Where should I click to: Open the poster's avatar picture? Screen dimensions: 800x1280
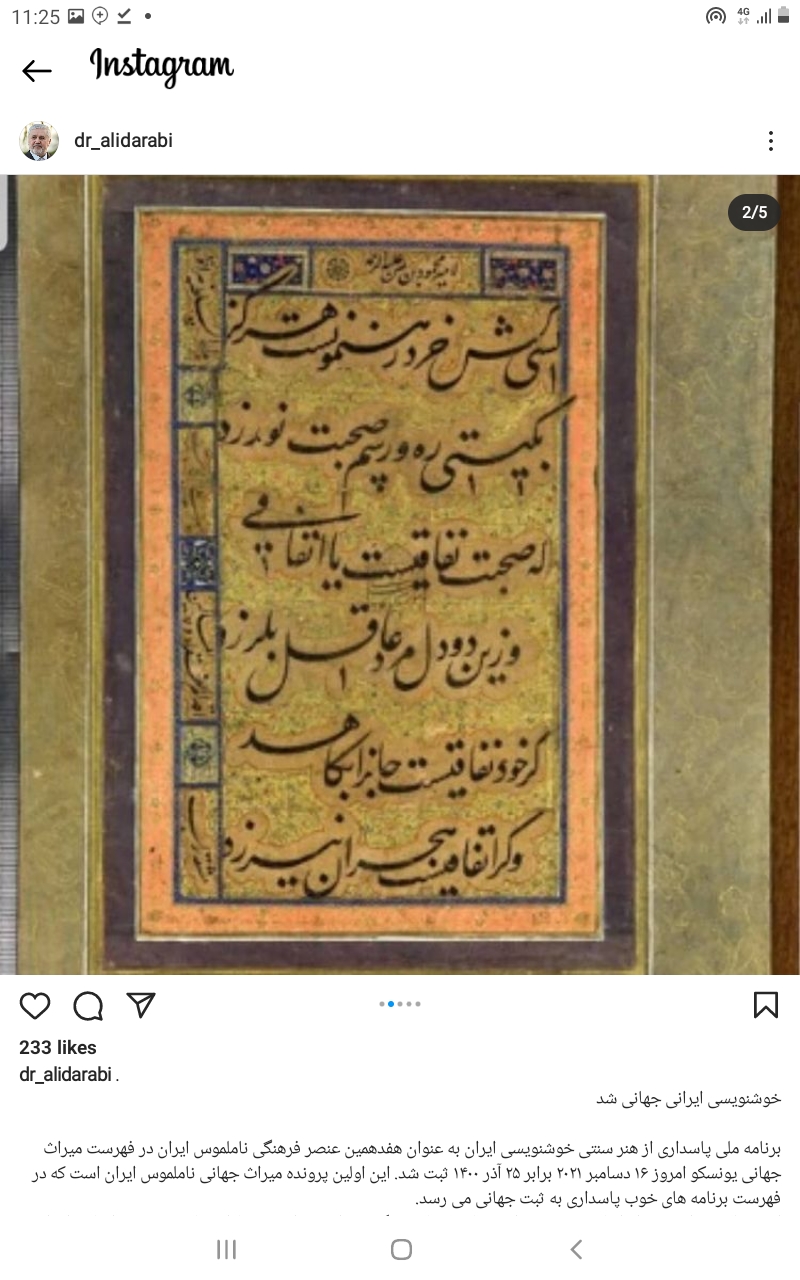(x=39, y=141)
